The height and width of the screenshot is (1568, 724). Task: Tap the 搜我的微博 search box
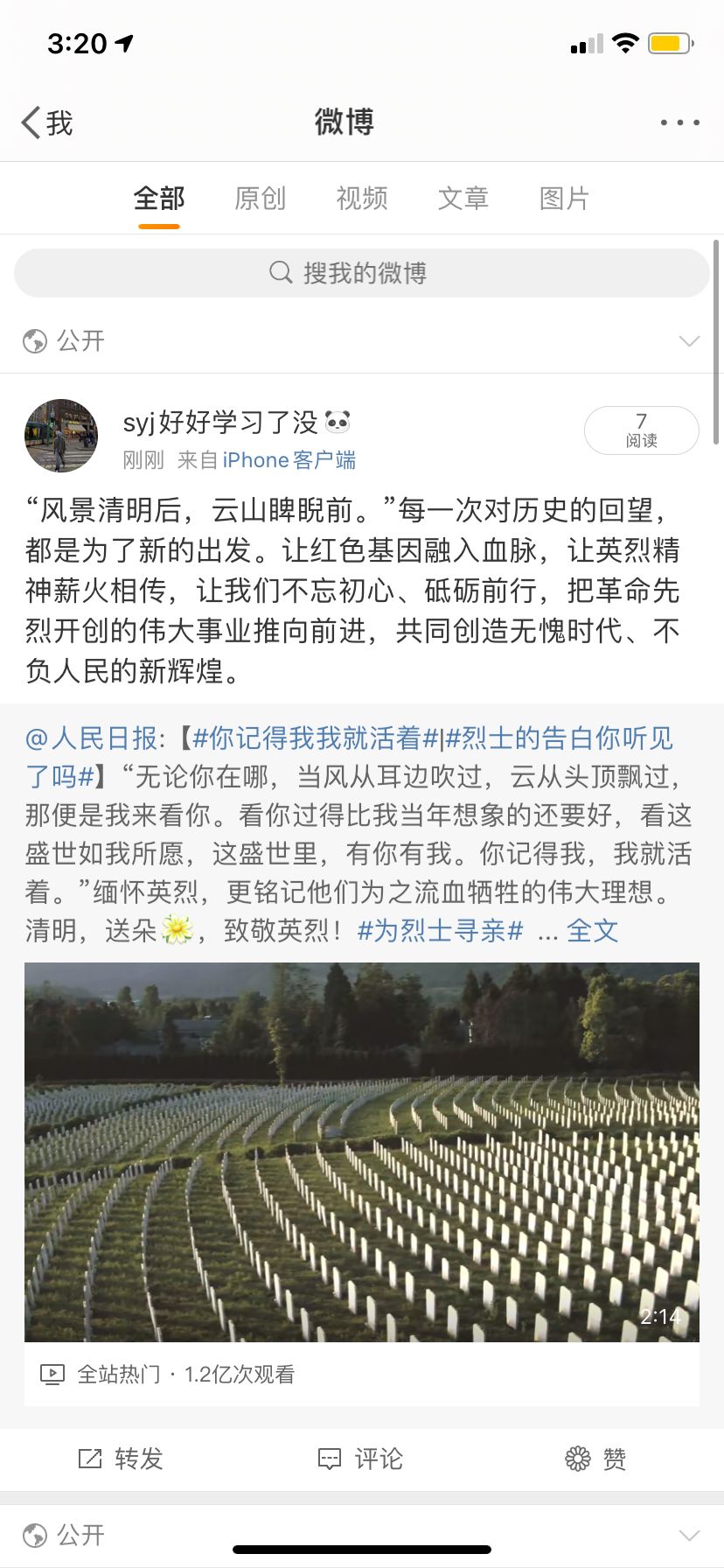(361, 273)
